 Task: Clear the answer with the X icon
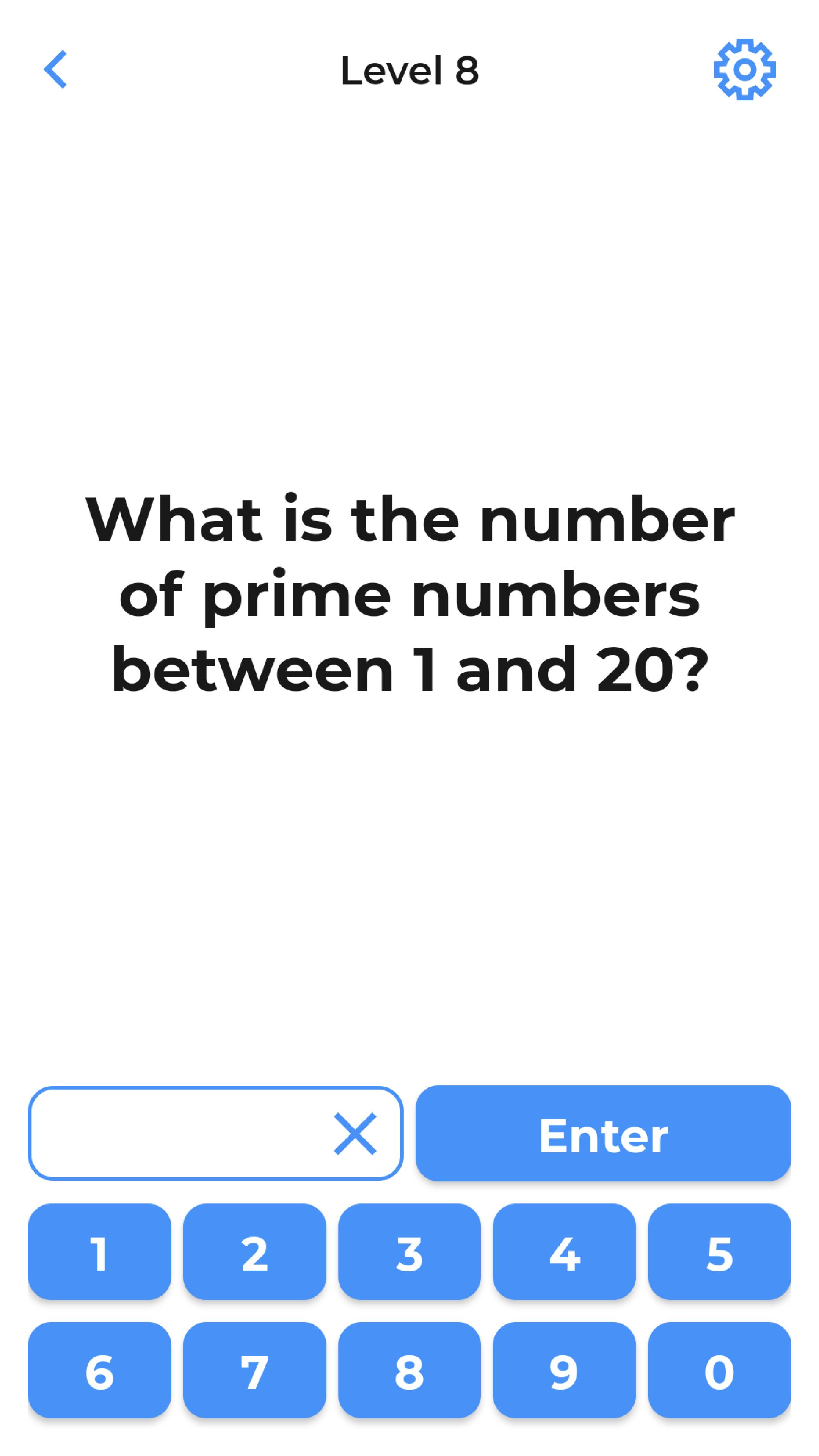355,1133
